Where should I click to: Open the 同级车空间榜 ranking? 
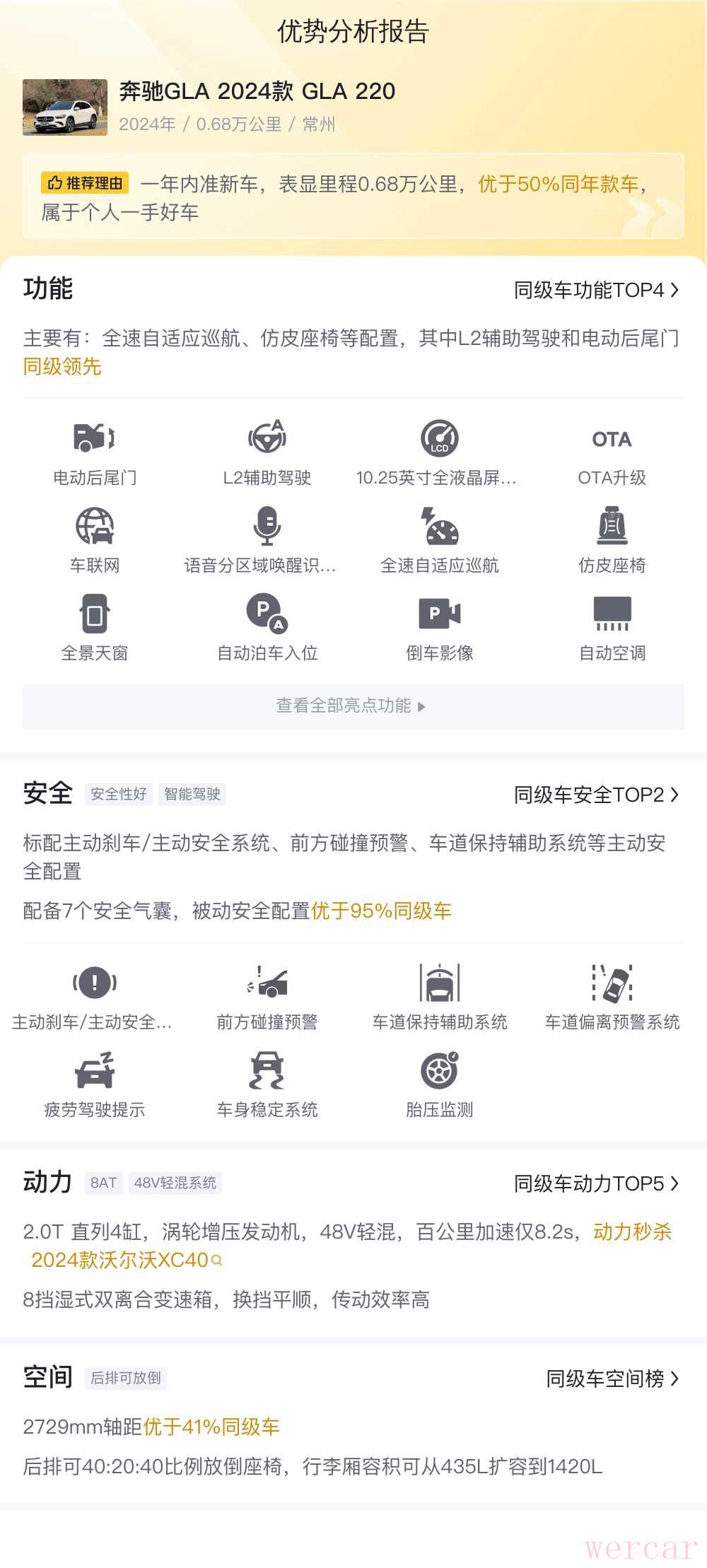[x=612, y=1379]
